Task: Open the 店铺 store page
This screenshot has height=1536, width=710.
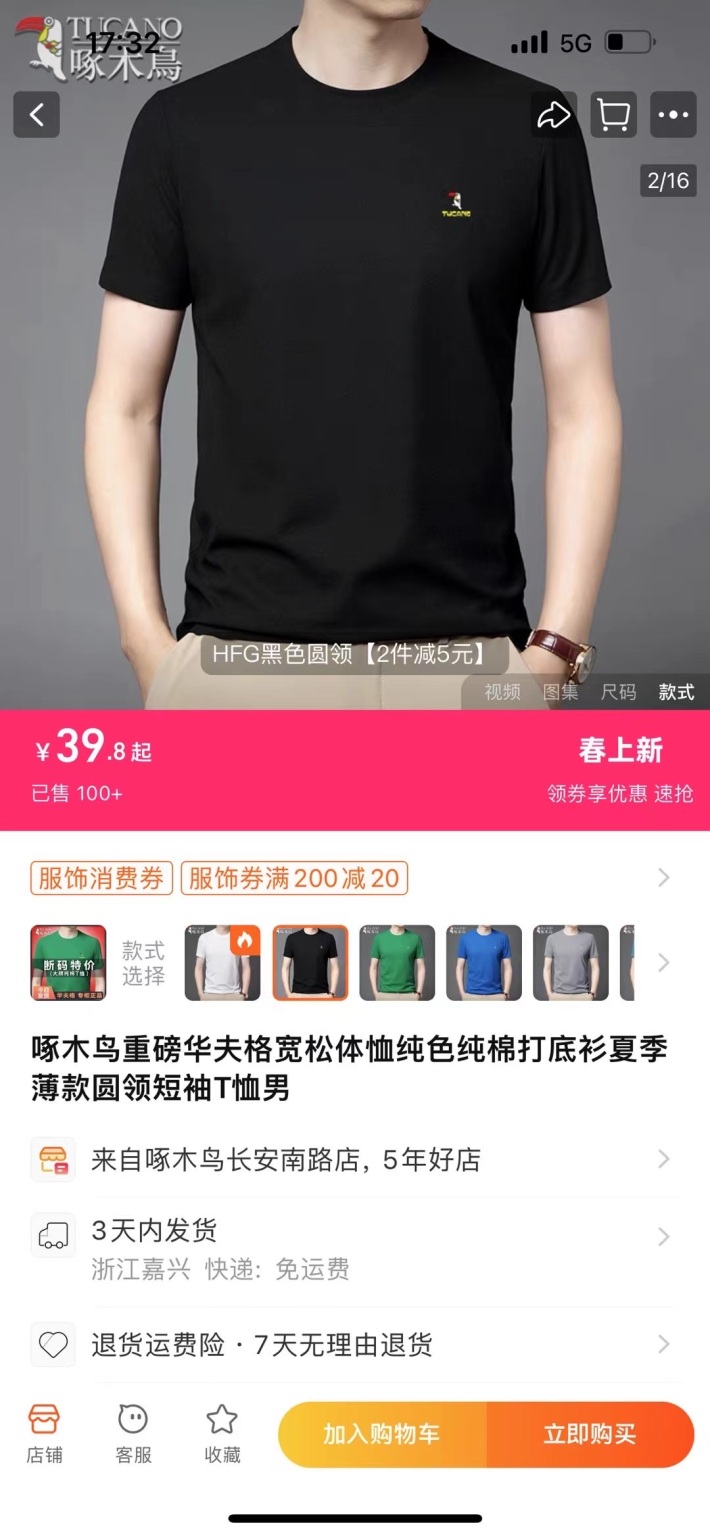Action: click(x=44, y=1433)
